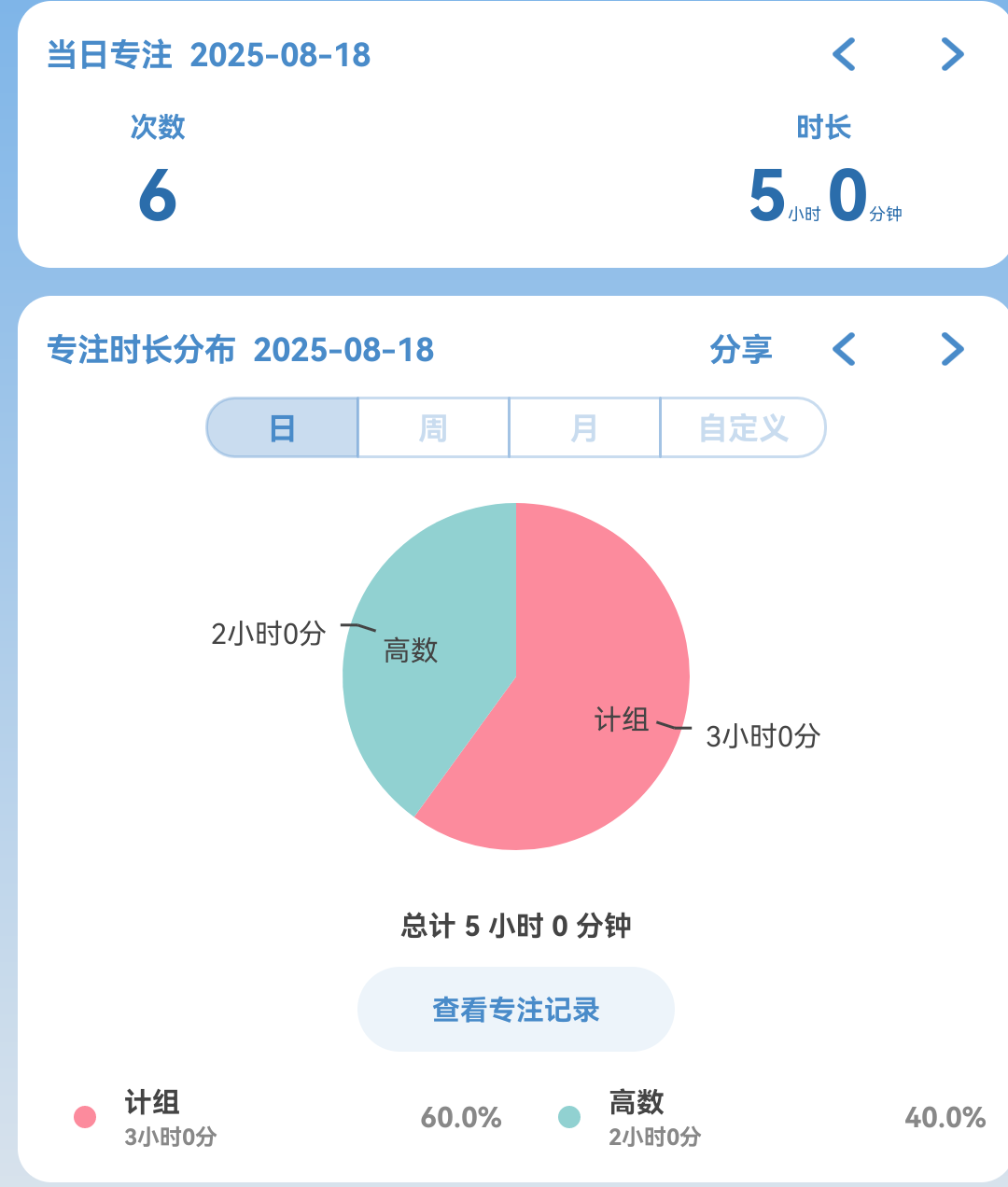The height and width of the screenshot is (1187, 1008).
Task: Tap 分享 to share focus distribution
Action: tap(741, 350)
